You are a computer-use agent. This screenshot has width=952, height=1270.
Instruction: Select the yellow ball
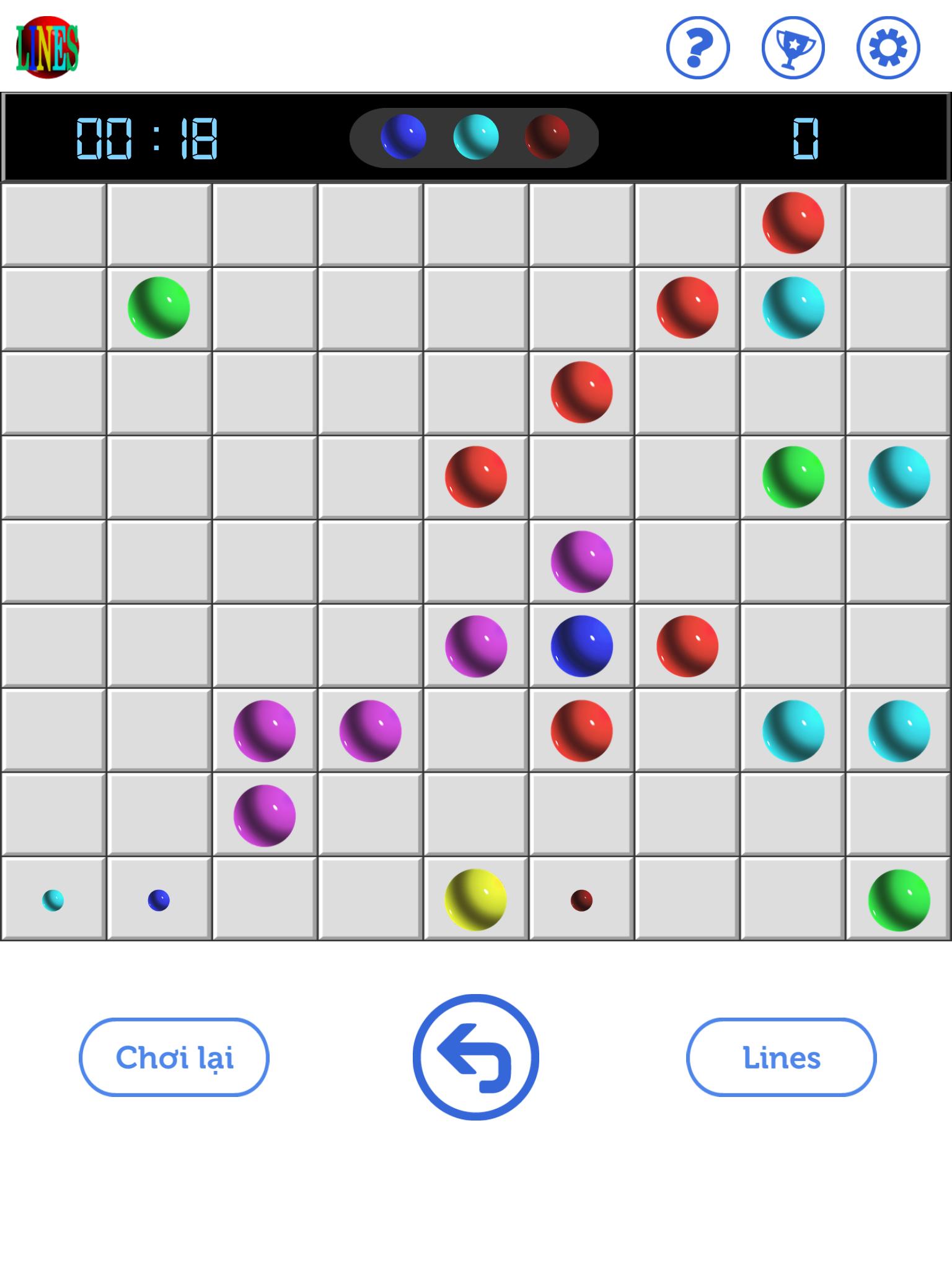point(475,900)
